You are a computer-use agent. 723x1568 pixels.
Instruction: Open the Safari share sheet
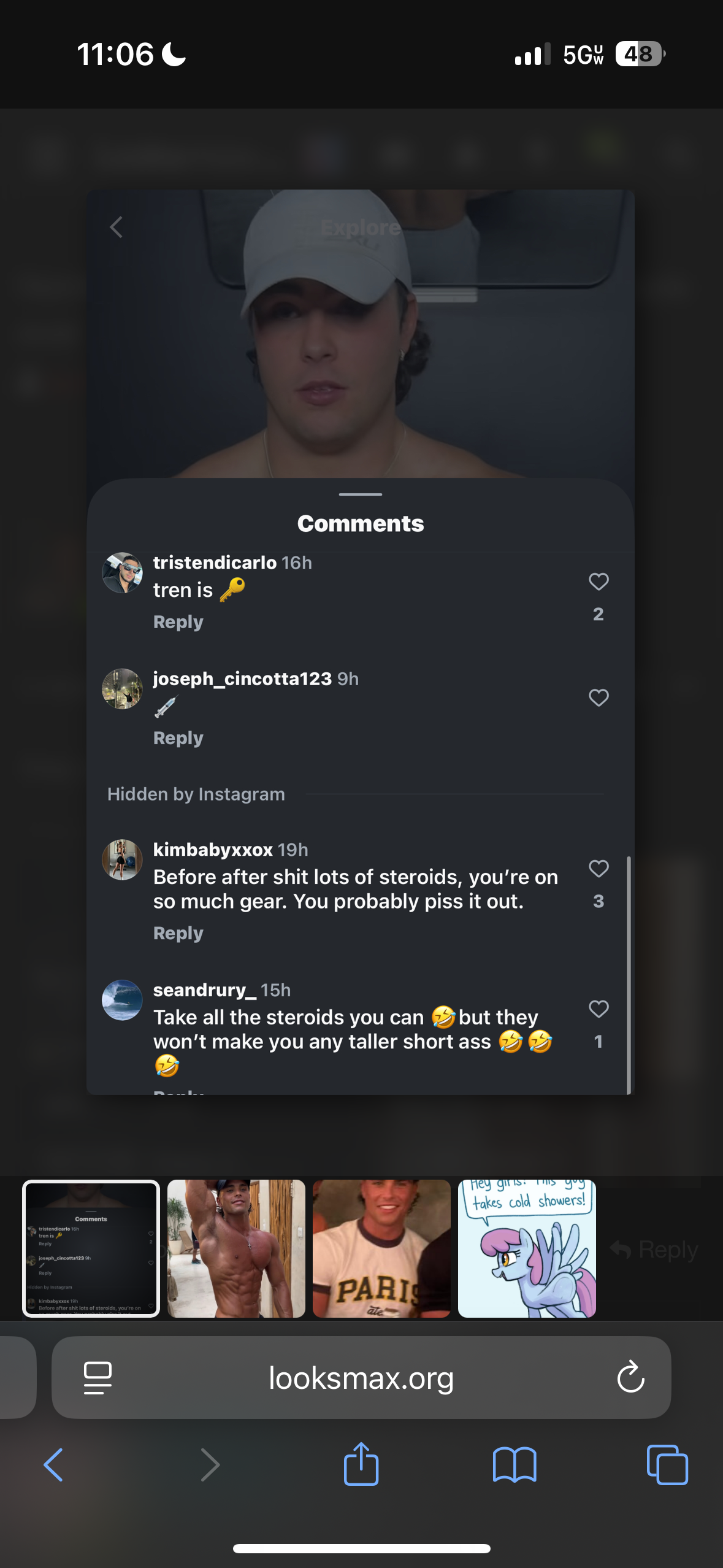click(x=361, y=1464)
